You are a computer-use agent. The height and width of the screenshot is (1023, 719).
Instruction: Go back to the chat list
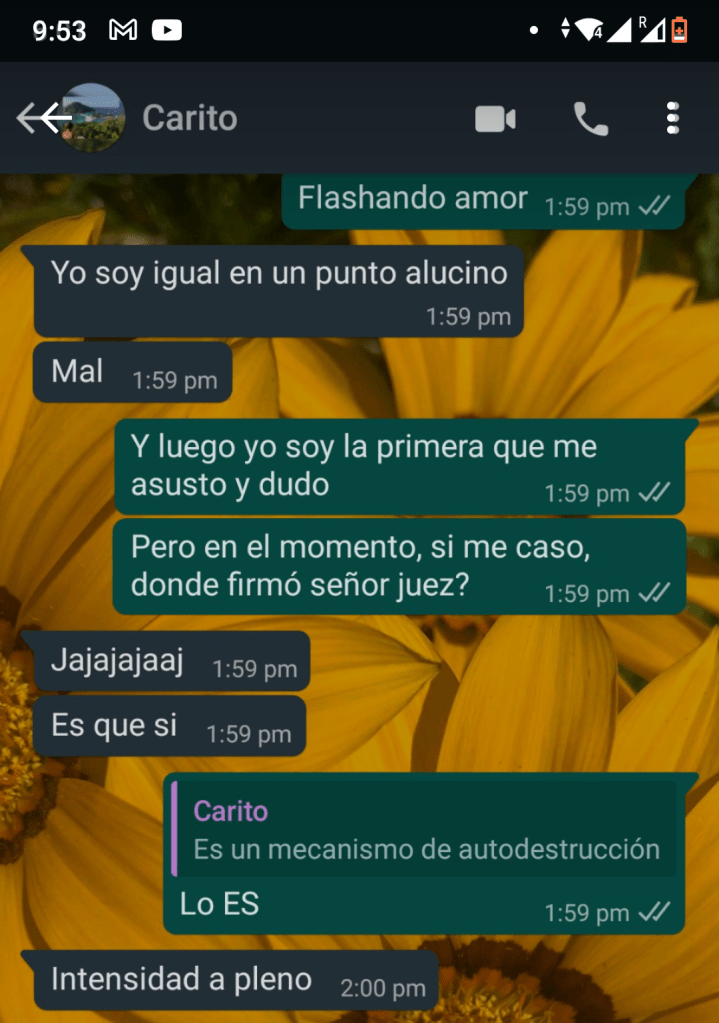34,118
